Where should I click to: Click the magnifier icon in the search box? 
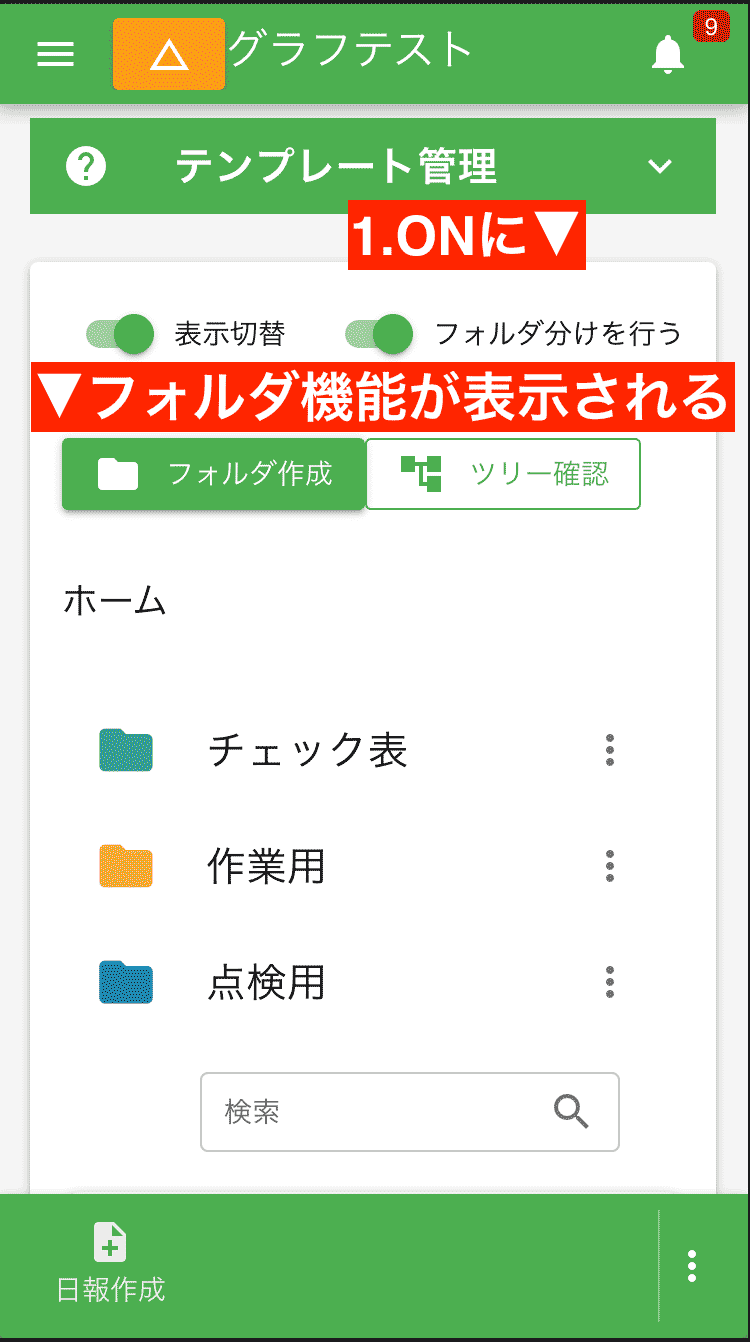[570, 1112]
